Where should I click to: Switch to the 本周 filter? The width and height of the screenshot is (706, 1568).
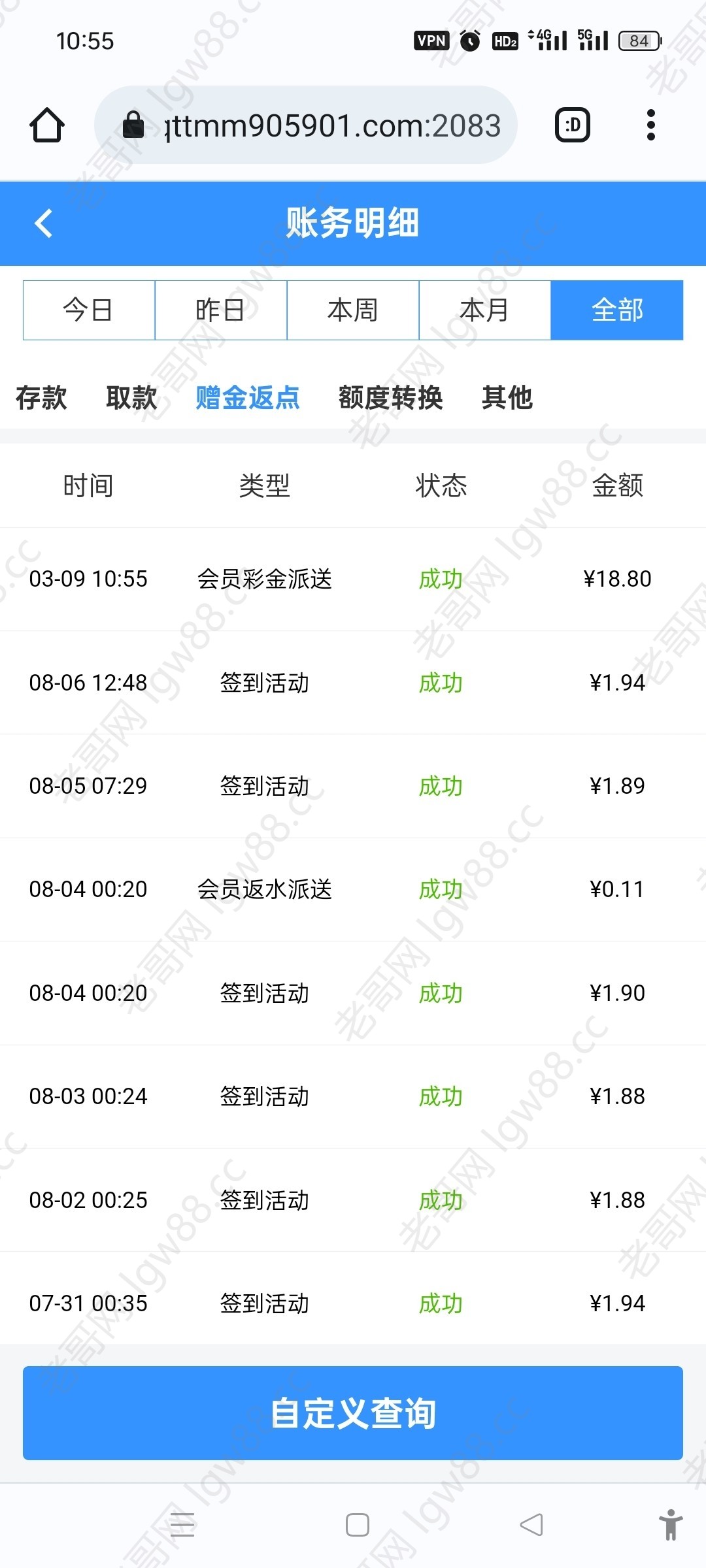[x=353, y=310]
